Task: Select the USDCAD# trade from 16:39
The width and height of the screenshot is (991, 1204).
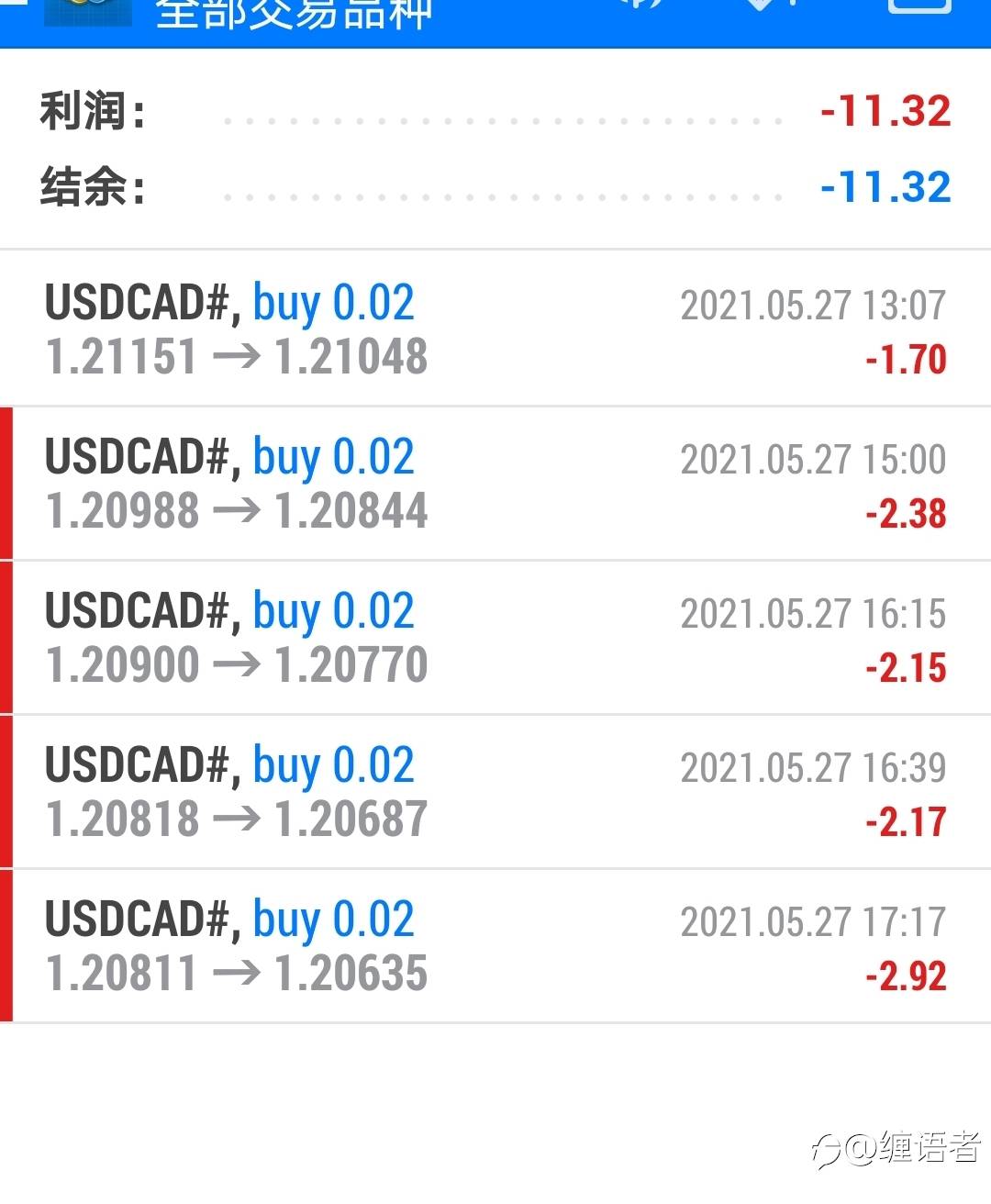Action: coord(495,792)
